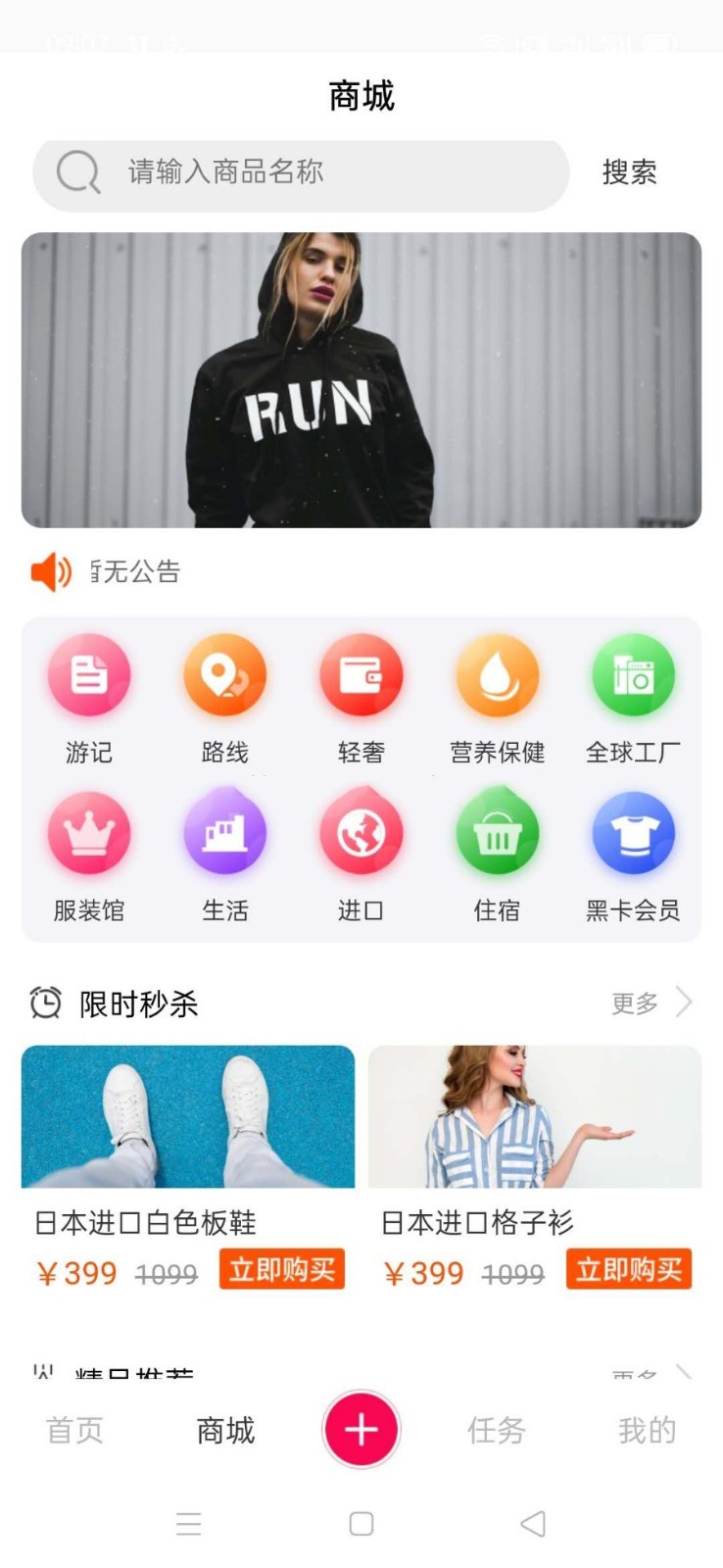Buy now the 日本进口白色板鞋
Image resolution: width=723 pixels, height=1568 pixels.
282,1270
